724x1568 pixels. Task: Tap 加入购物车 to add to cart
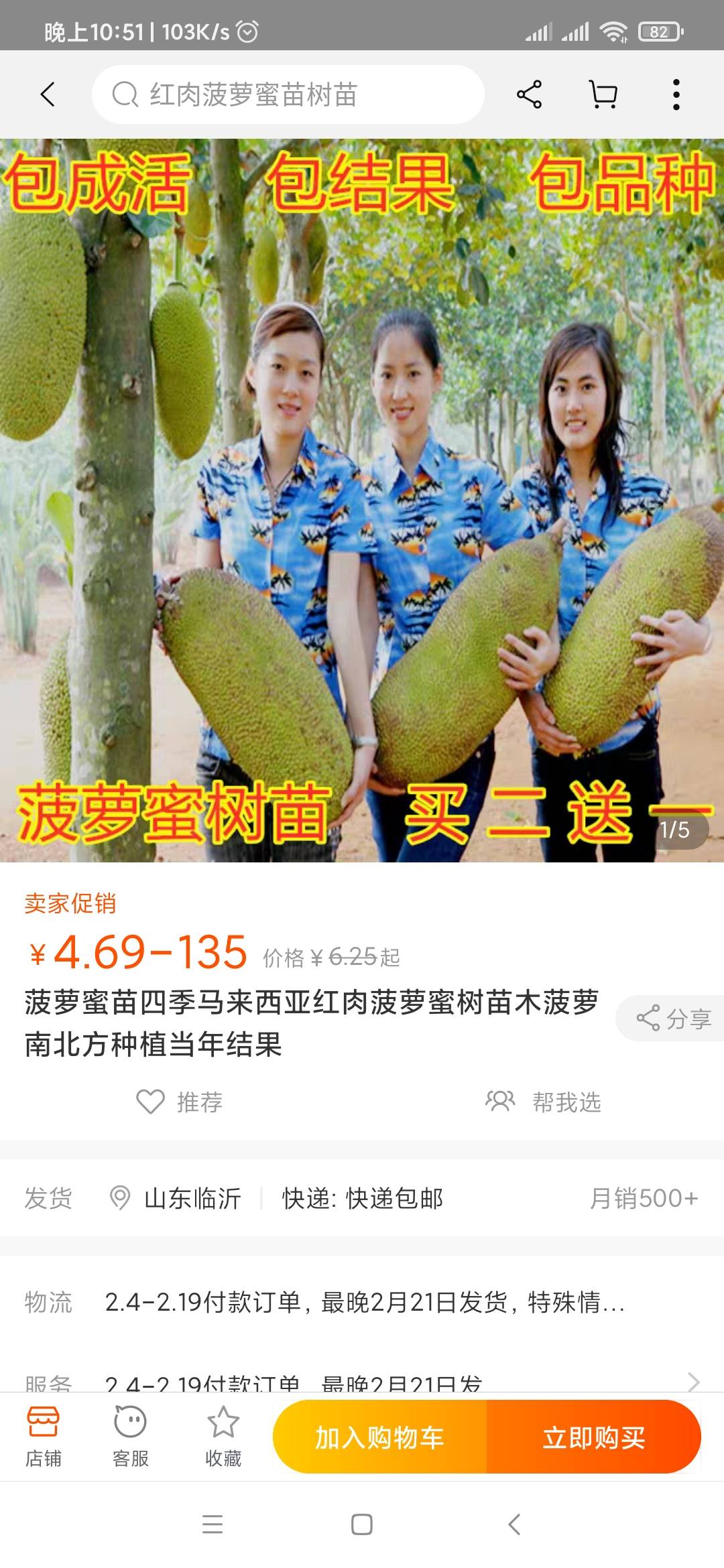click(x=380, y=1437)
